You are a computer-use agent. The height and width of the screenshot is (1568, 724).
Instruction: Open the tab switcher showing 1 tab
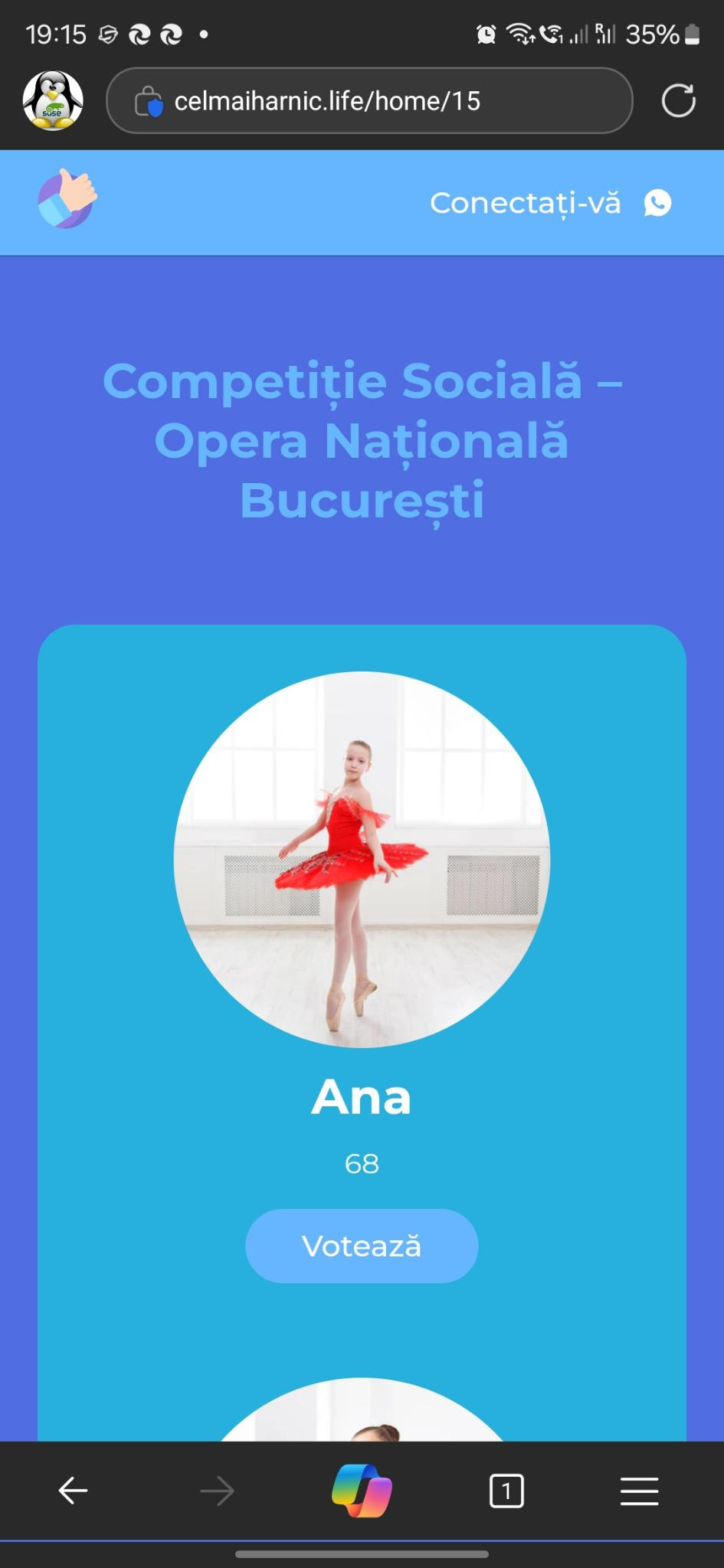tap(506, 1491)
